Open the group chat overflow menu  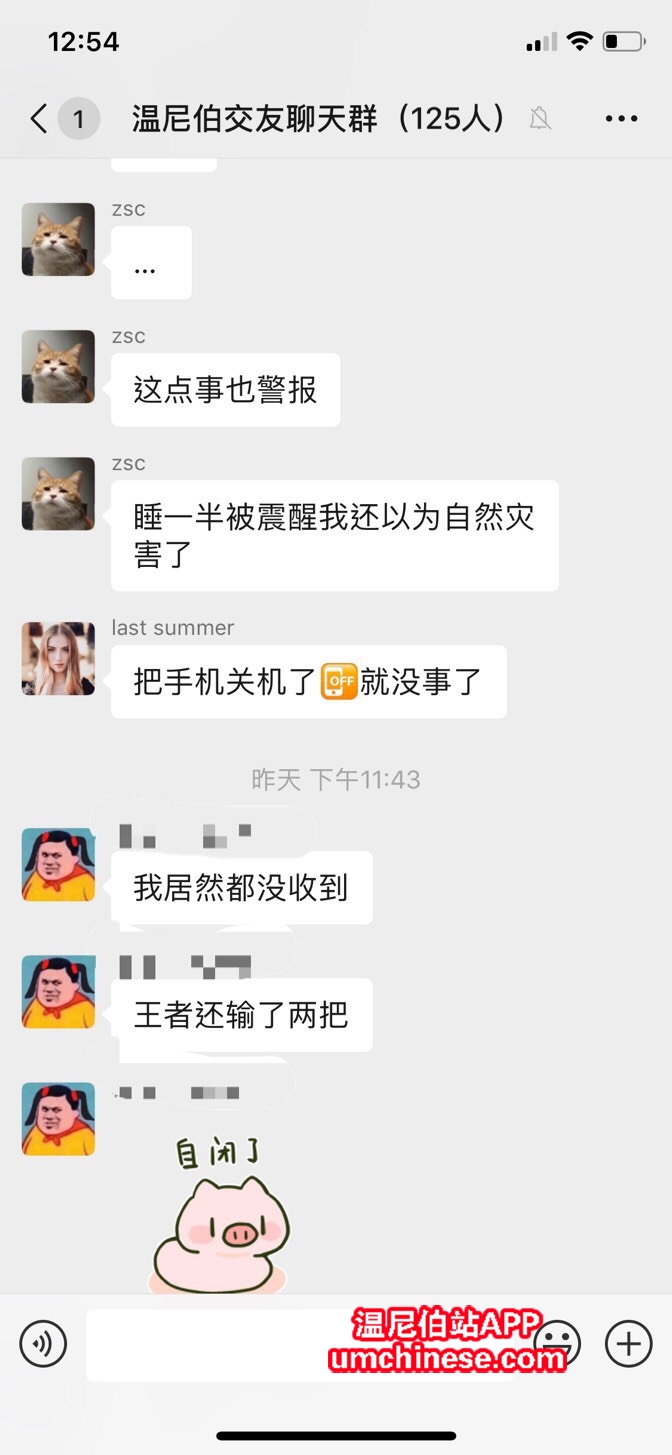click(x=621, y=119)
